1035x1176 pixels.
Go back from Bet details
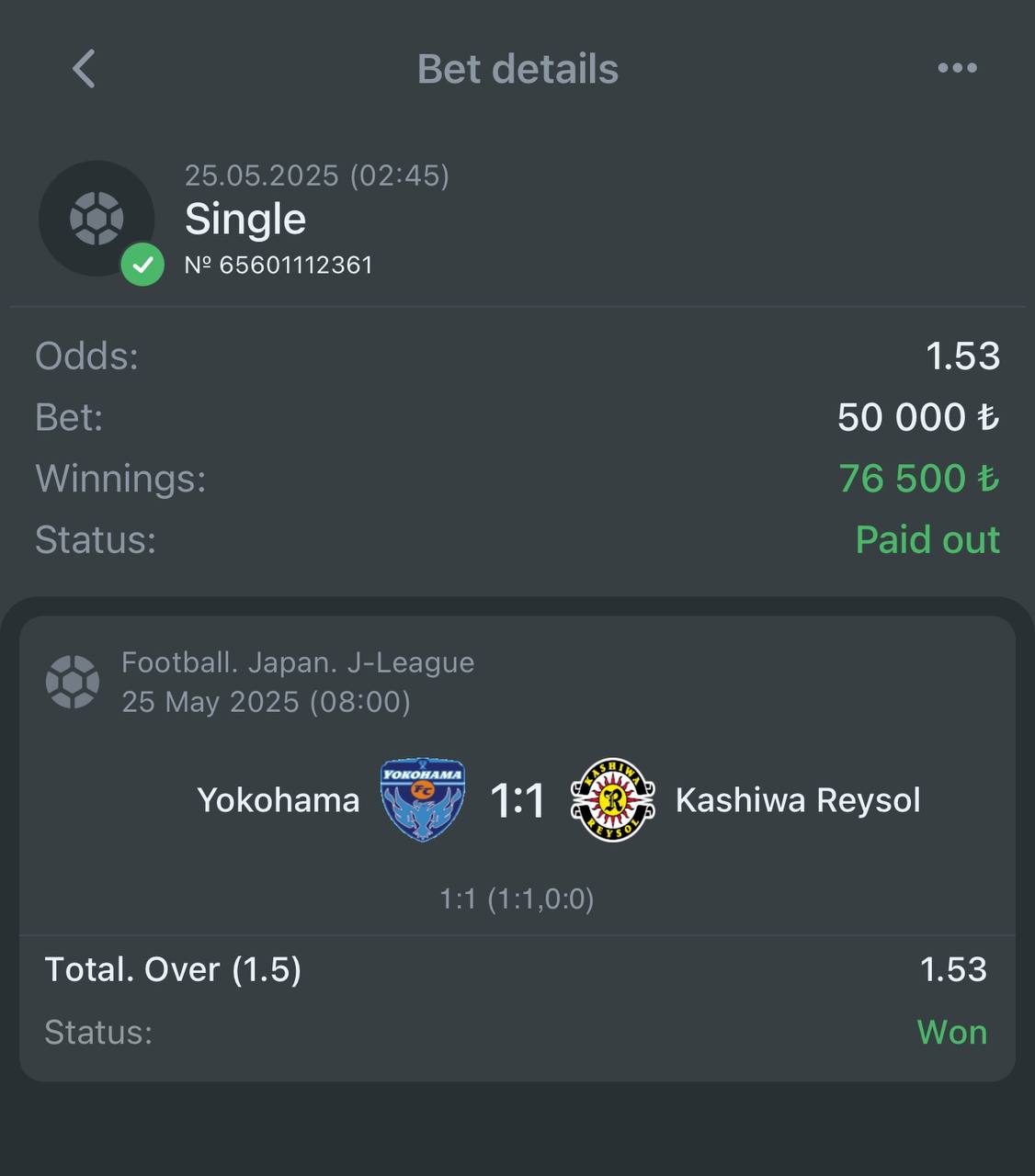[x=84, y=69]
